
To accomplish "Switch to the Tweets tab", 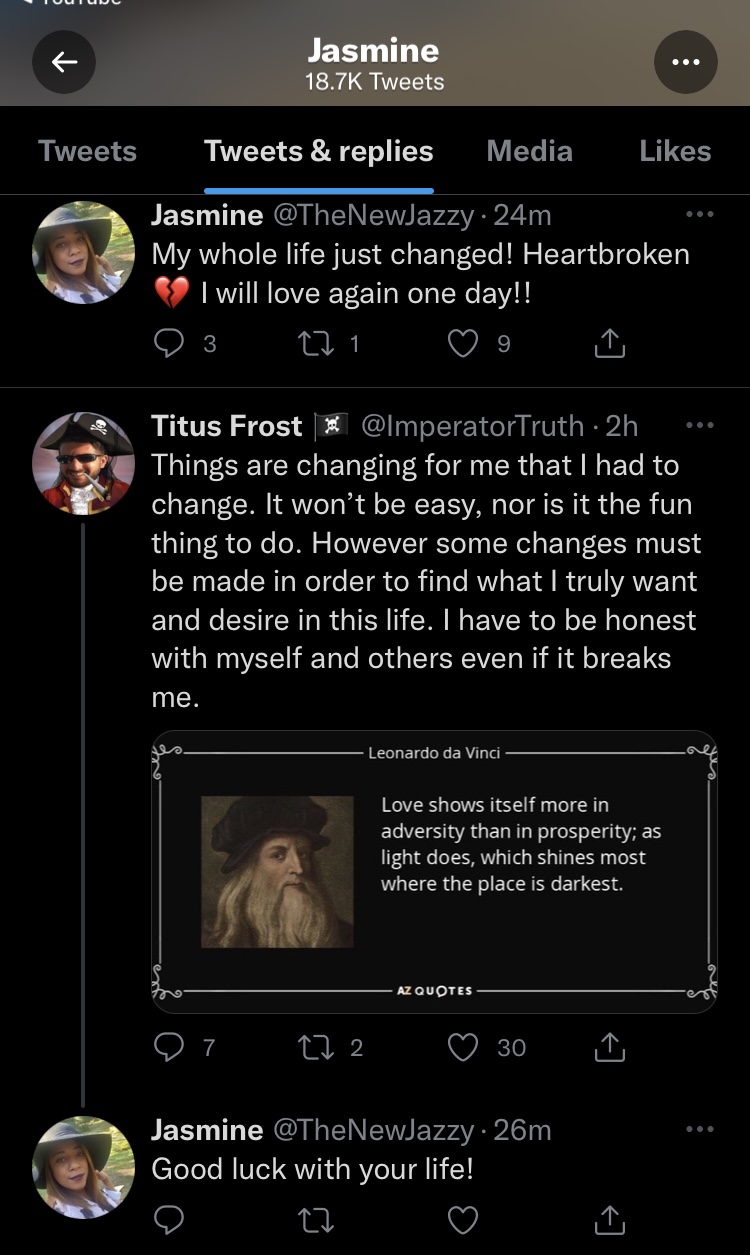I will pos(87,151).
